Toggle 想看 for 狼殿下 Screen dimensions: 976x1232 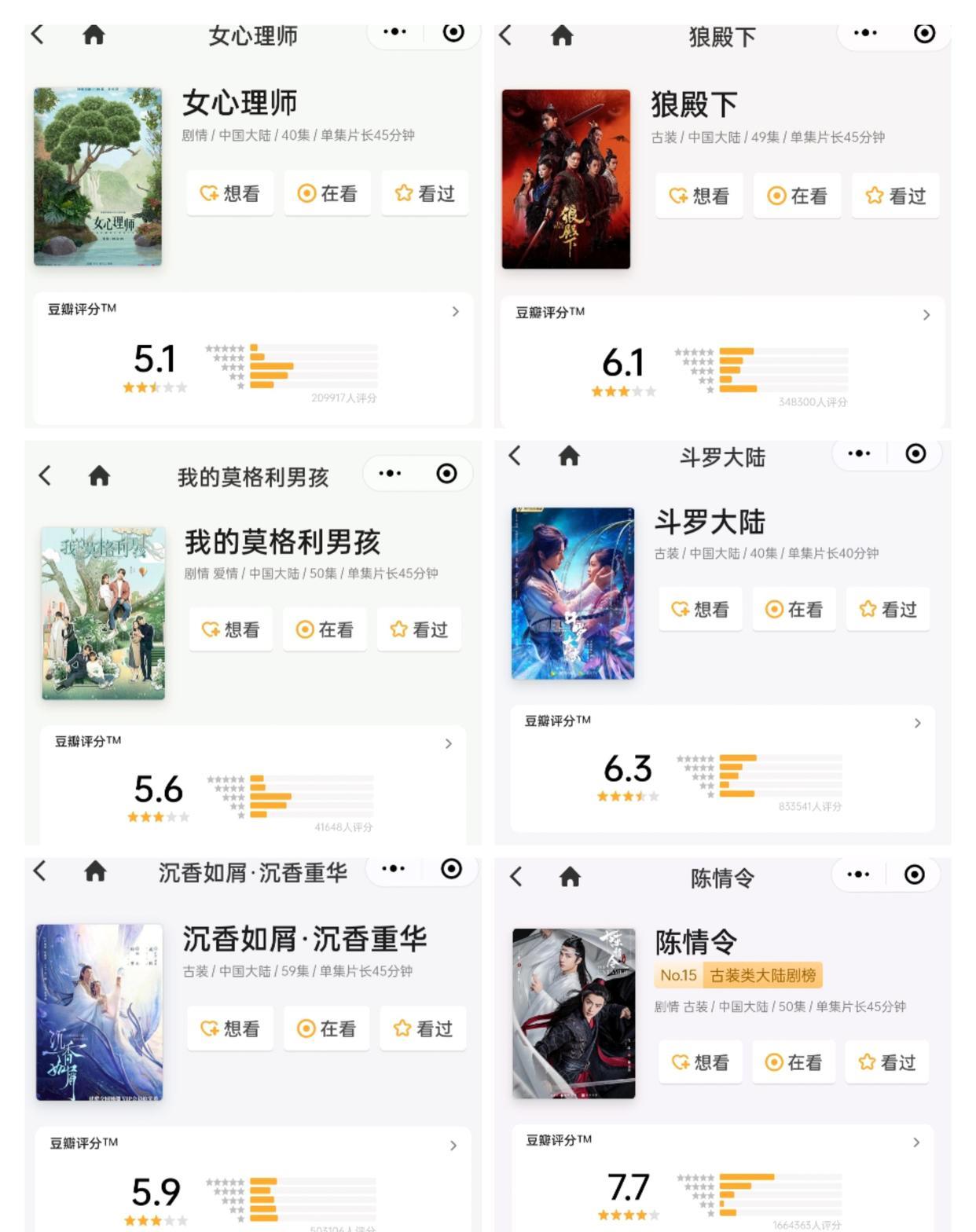[x=699, y=196]
